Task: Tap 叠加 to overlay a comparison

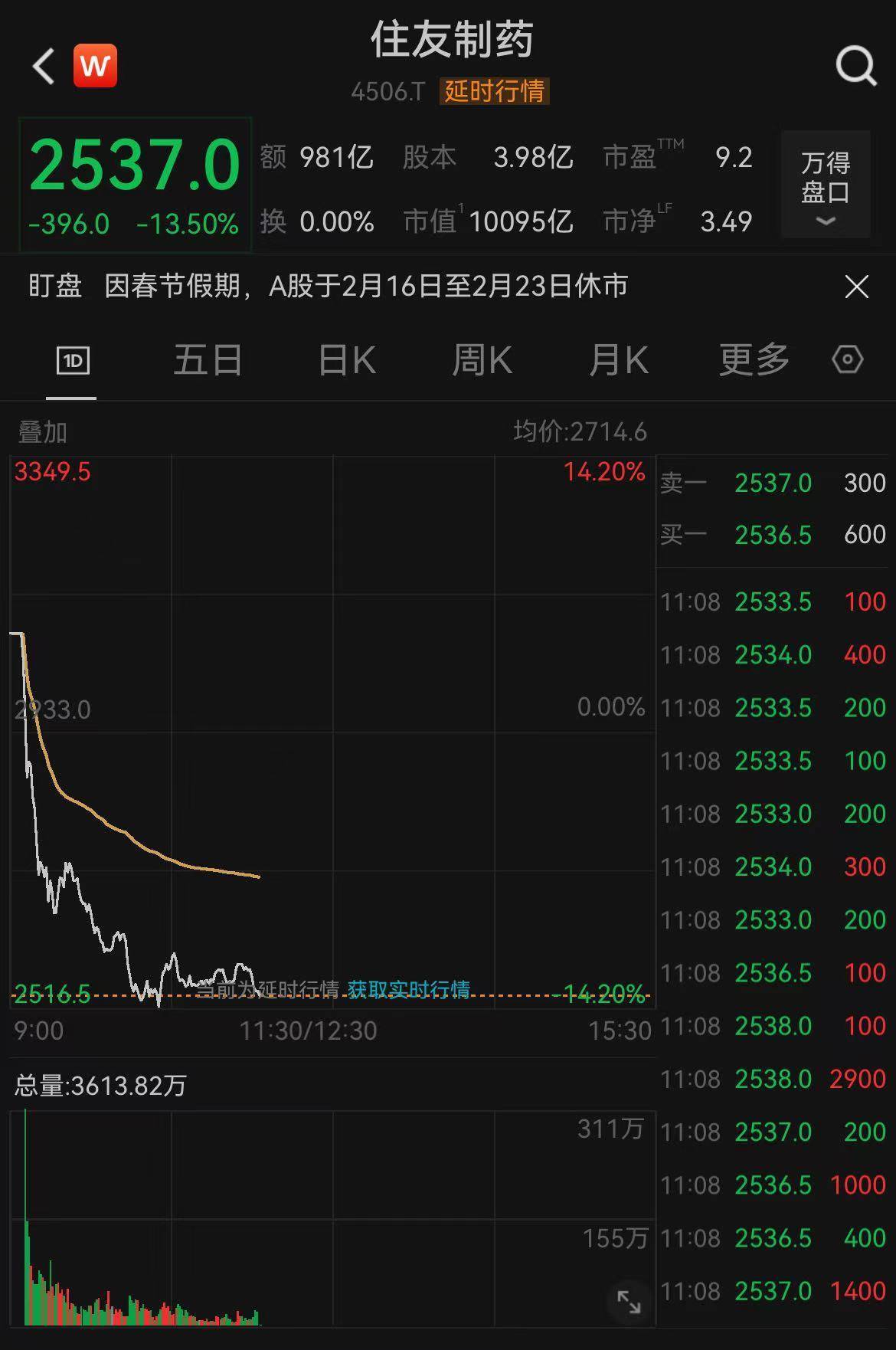Action: pyautogui.click(x=43, y=432)
